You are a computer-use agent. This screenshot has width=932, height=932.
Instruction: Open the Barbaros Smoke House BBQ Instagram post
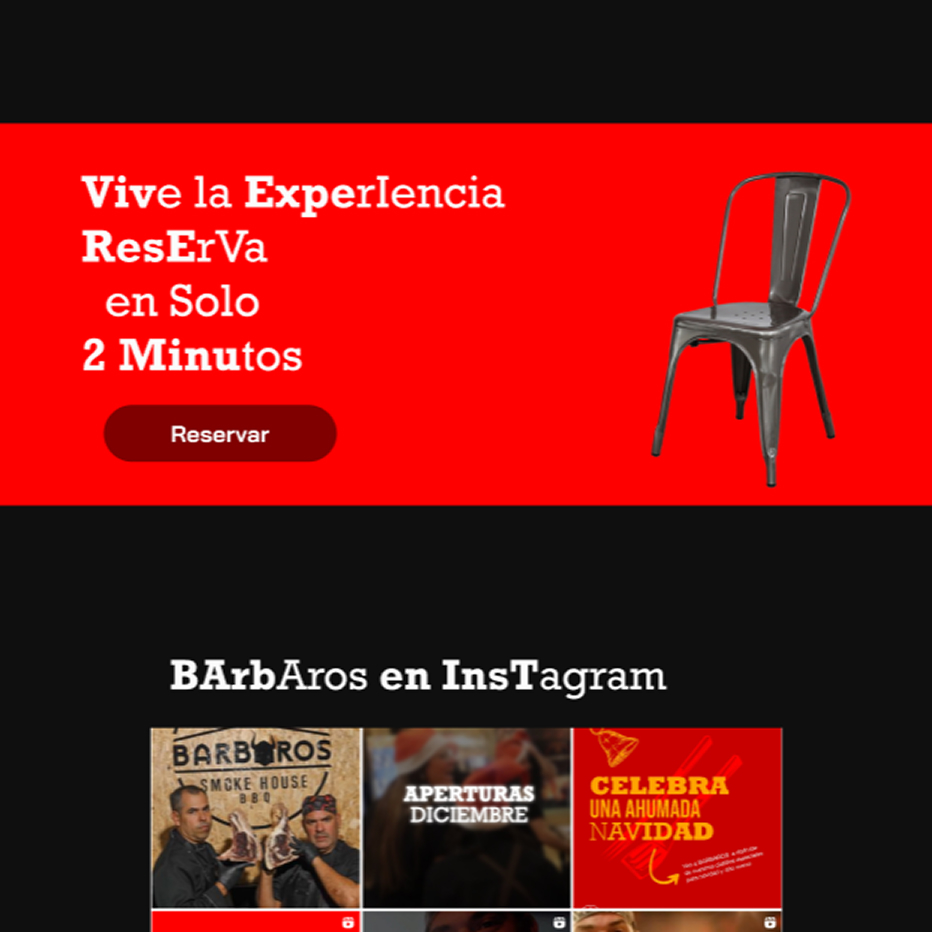pyautogui.click(x=255, y=817)
